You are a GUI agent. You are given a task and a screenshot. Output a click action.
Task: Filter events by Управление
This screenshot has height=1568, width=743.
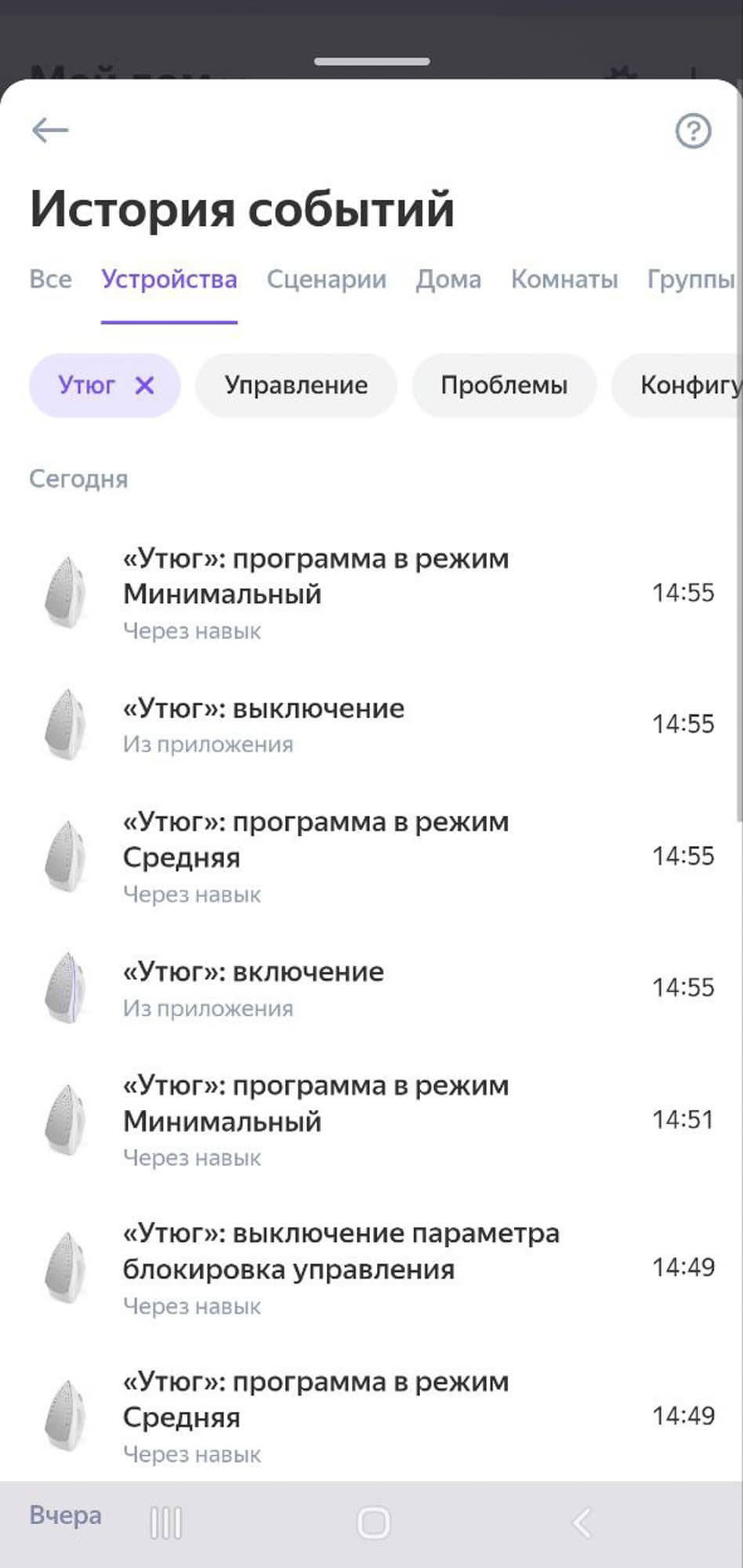pos(295,385)
